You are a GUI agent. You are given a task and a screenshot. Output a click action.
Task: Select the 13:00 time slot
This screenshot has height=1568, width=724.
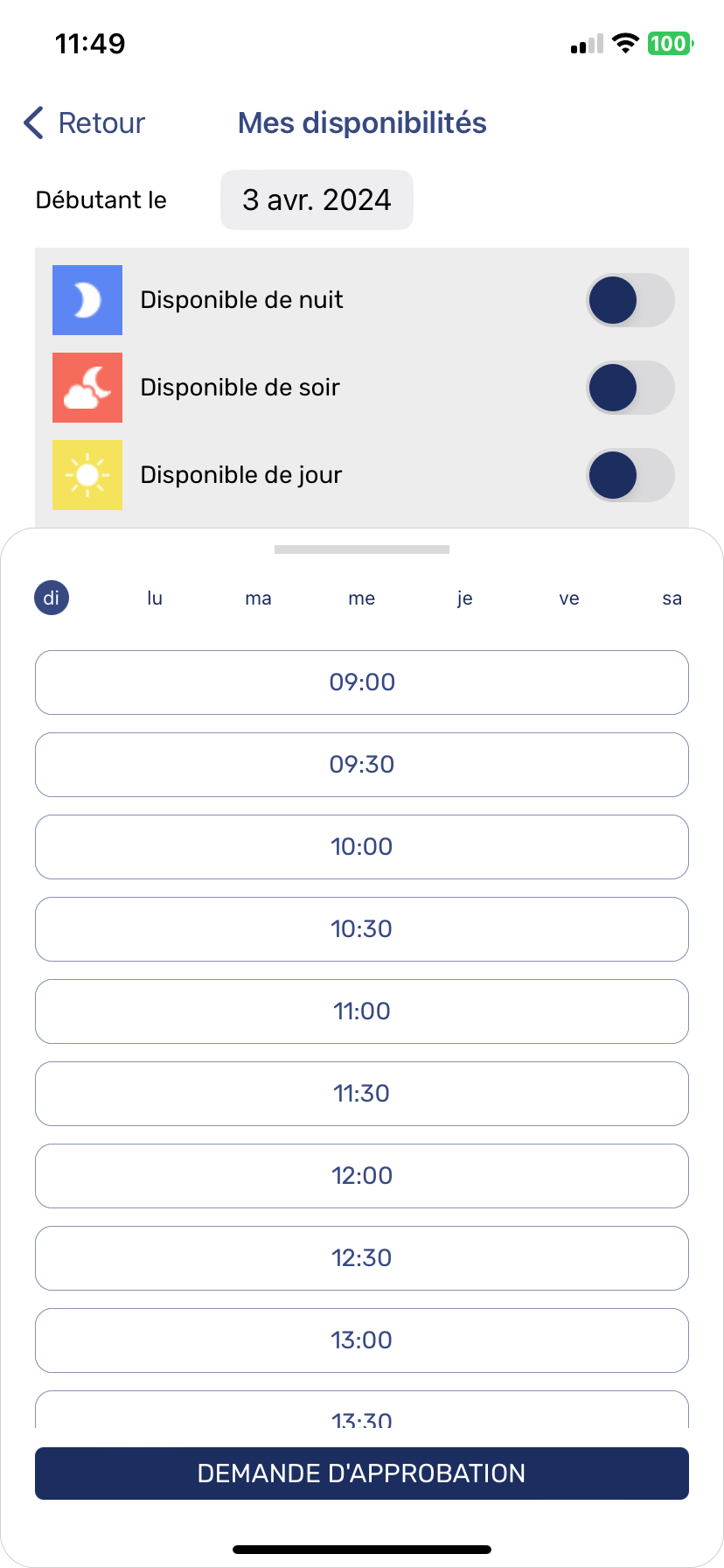click(362, 1340)
